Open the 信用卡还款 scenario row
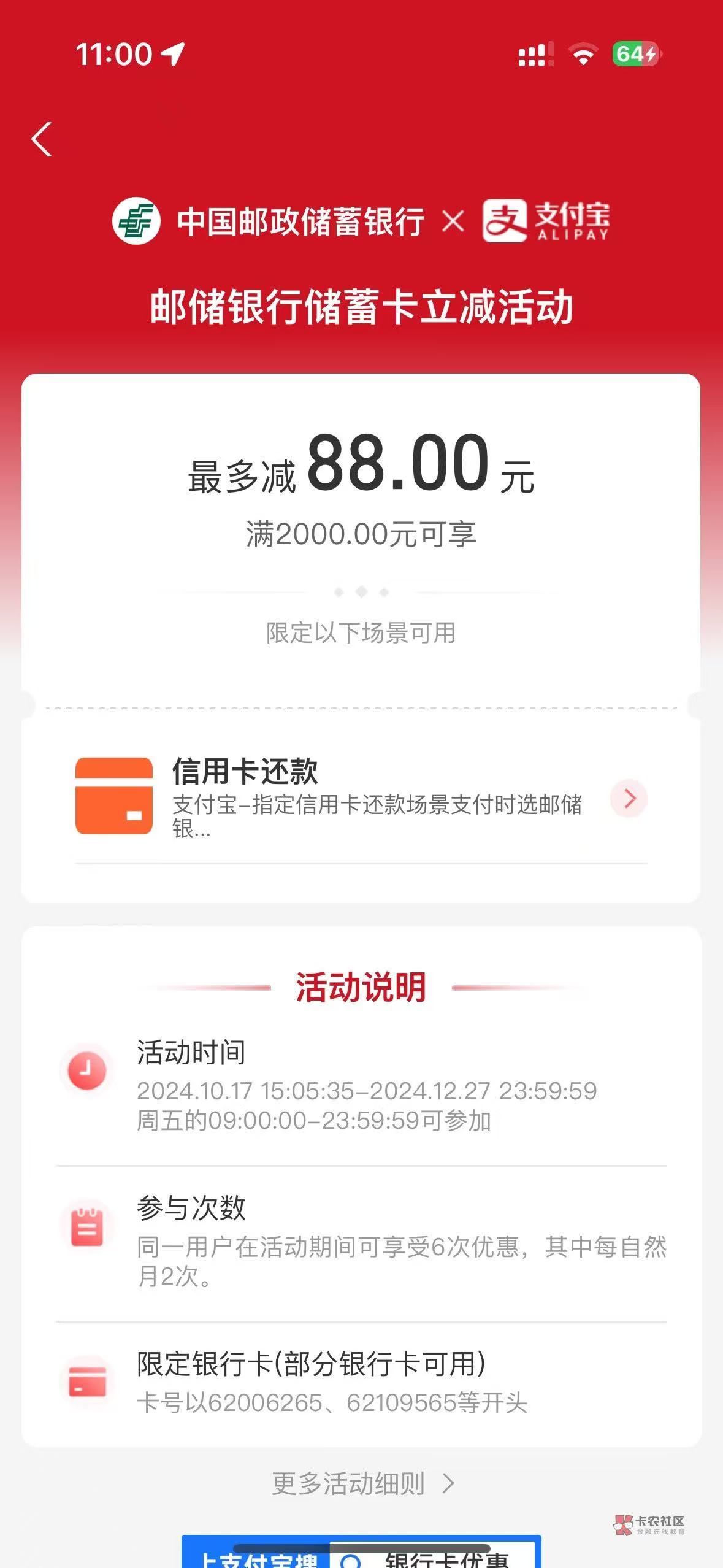The width and height of the screenshot is (723, 1568). pos(361,797)
